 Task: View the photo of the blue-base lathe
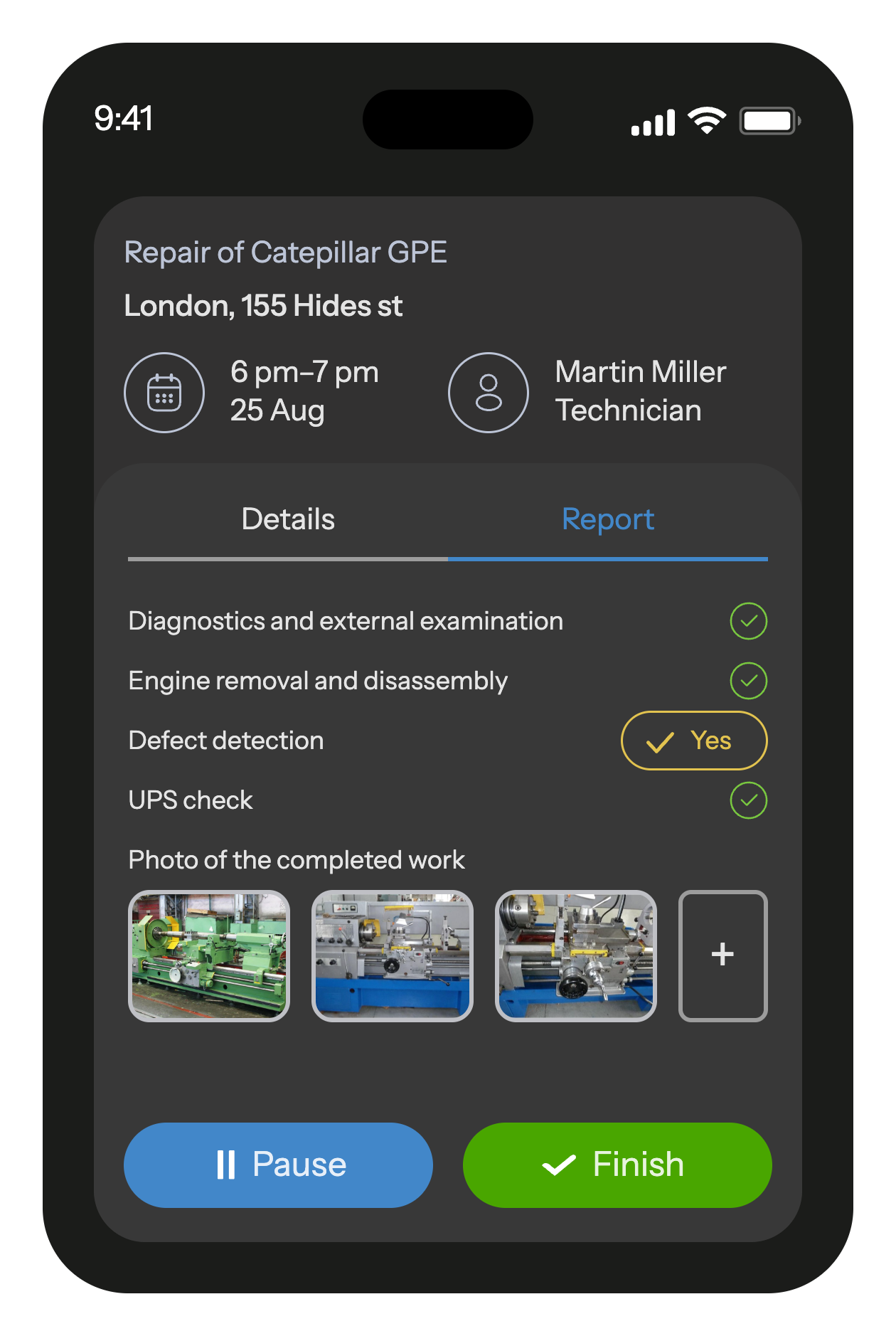(393, 955)
